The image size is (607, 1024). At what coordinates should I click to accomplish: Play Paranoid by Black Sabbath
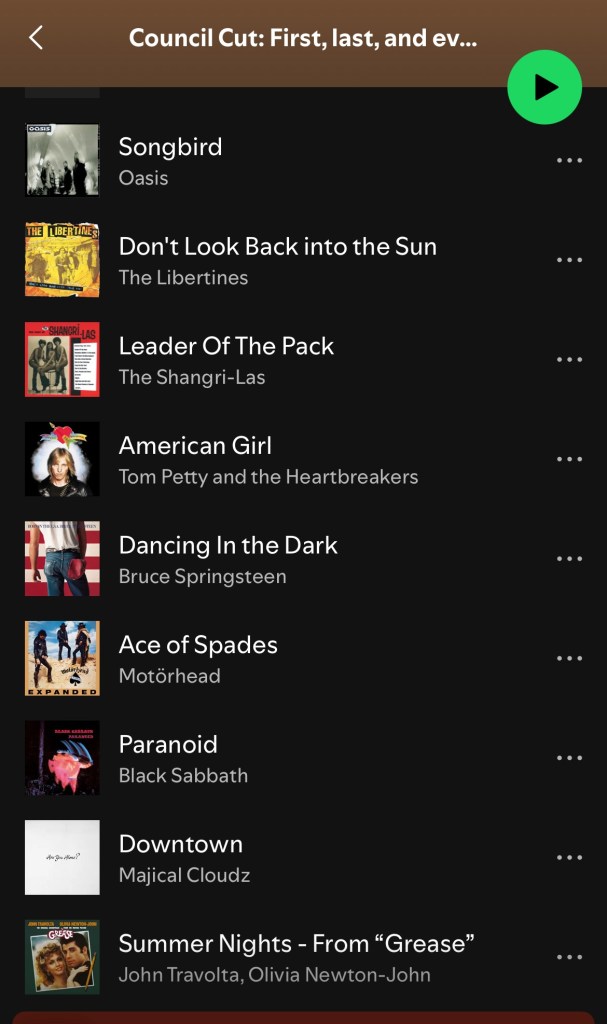[168, 744]
